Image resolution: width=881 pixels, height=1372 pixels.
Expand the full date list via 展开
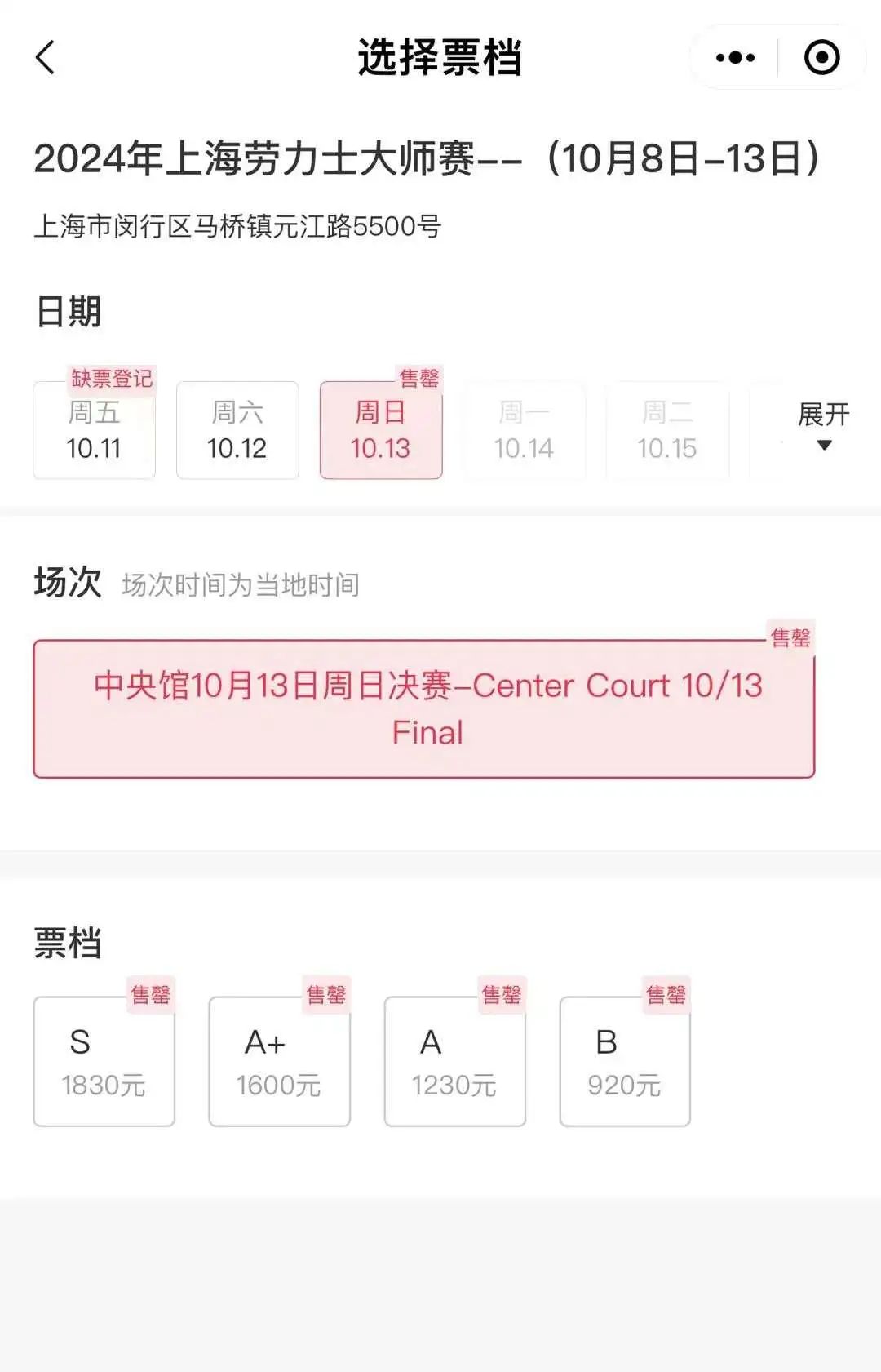tap(824, 425)
